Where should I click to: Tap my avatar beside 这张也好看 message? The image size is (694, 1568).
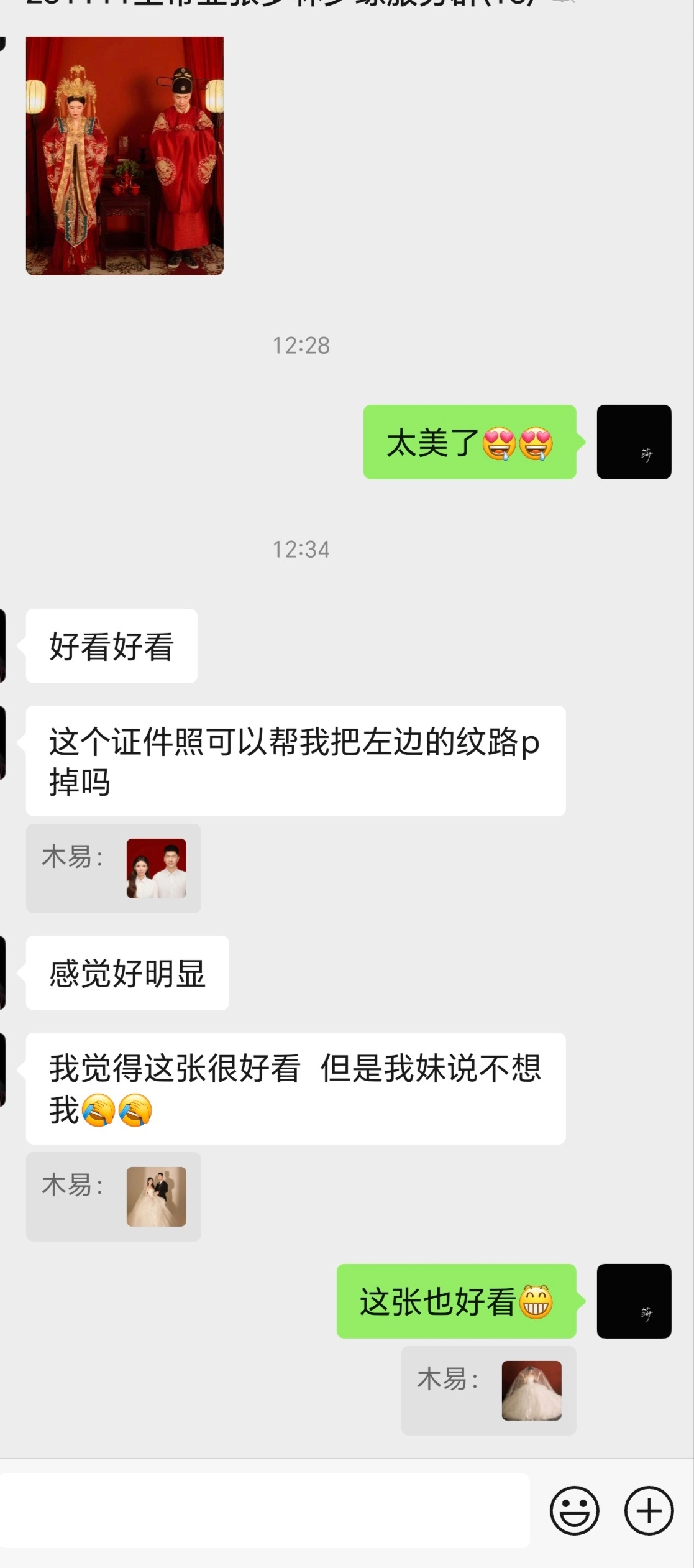tap(634, 1301)
